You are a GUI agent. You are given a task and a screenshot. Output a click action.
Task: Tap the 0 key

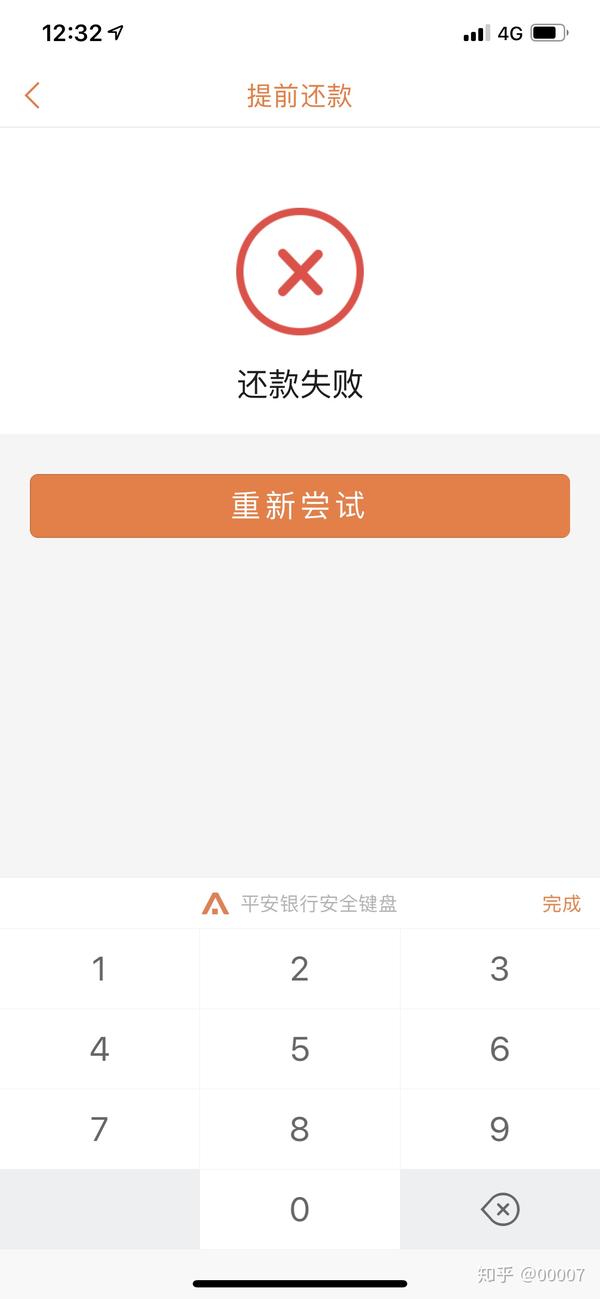[x=299, y=1209]
